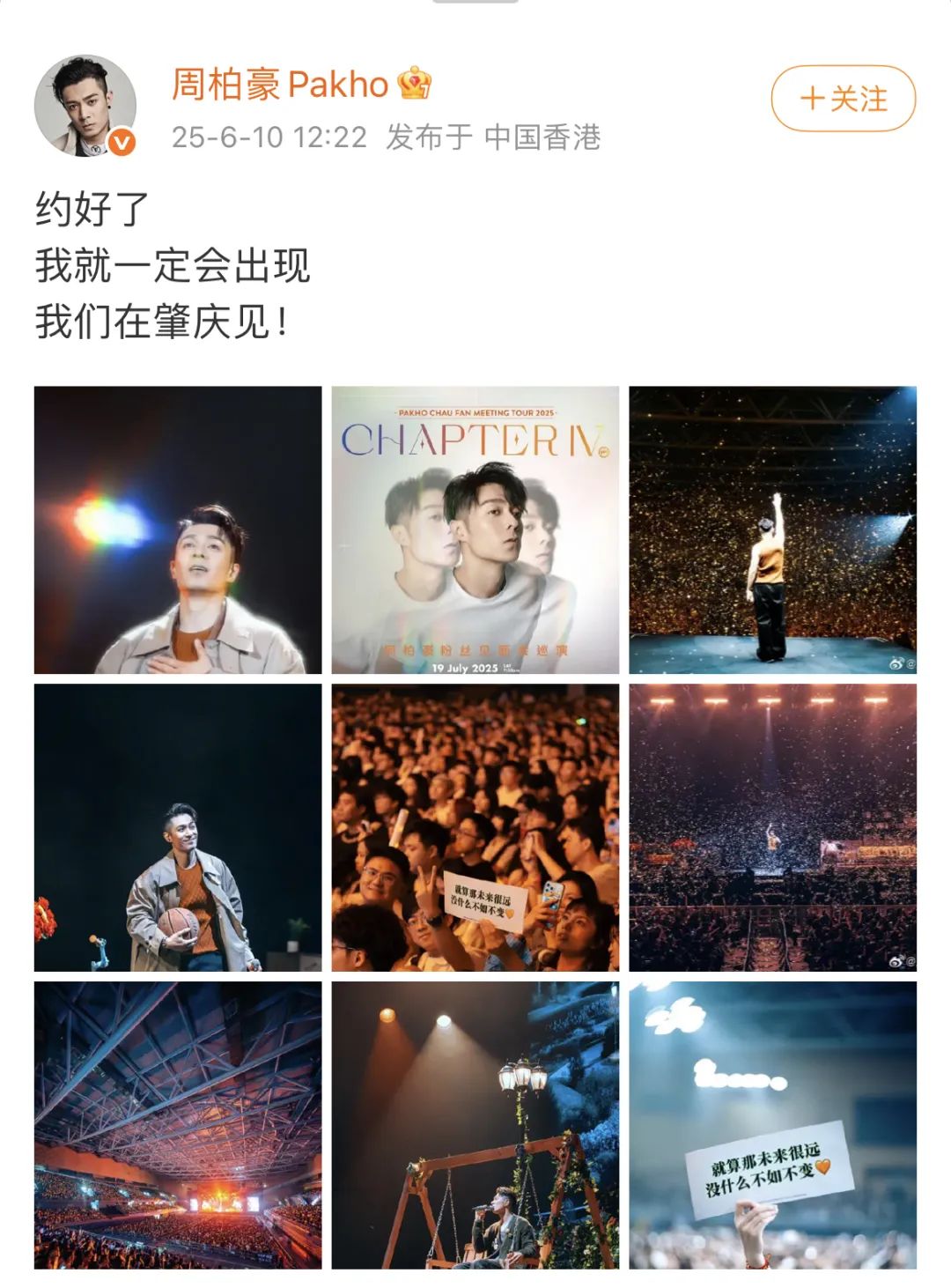Enlarge the photo of him holding a basketball
951x1288 pixels.
(x=178, y=827)
